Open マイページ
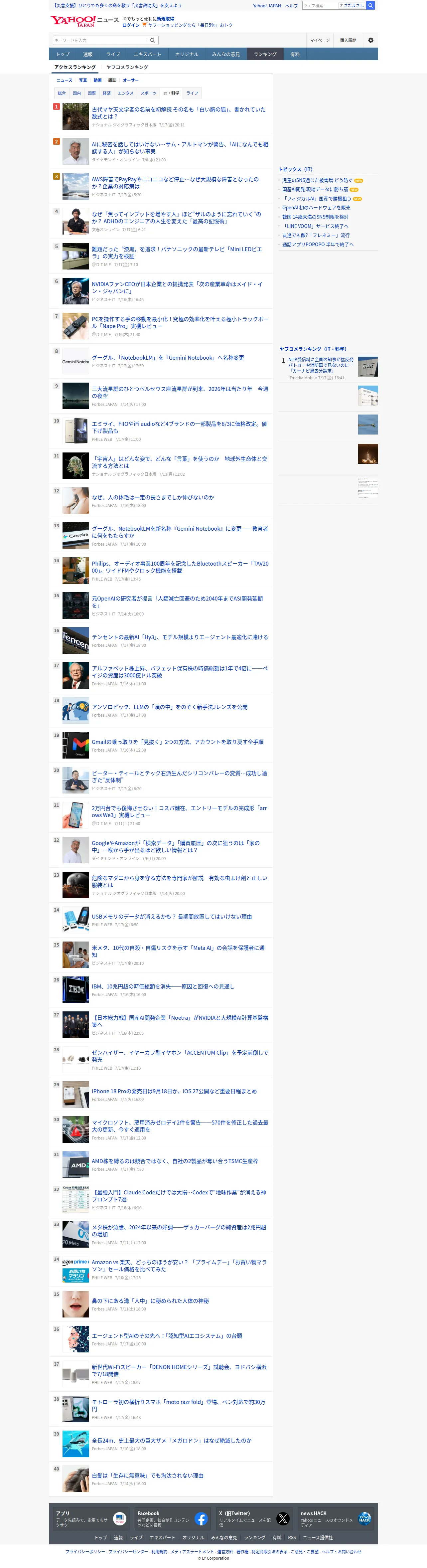 (x=320, y=40)
